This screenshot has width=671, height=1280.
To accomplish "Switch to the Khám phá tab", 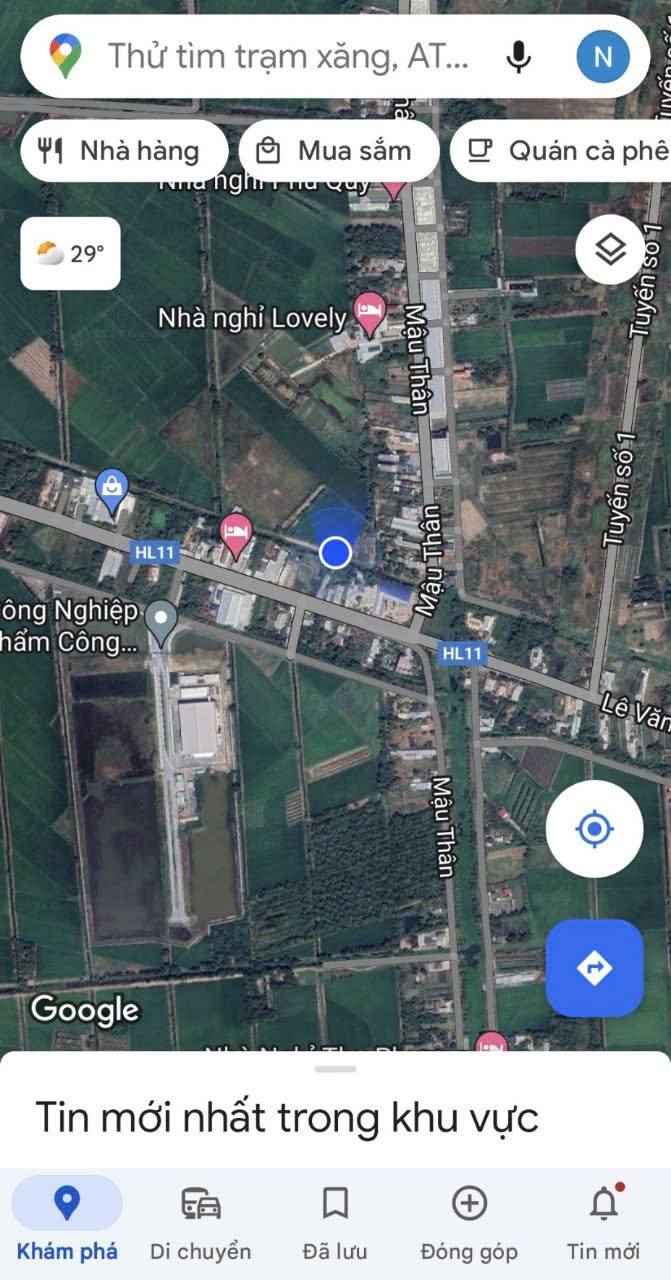I will (x=67, y=1220).
